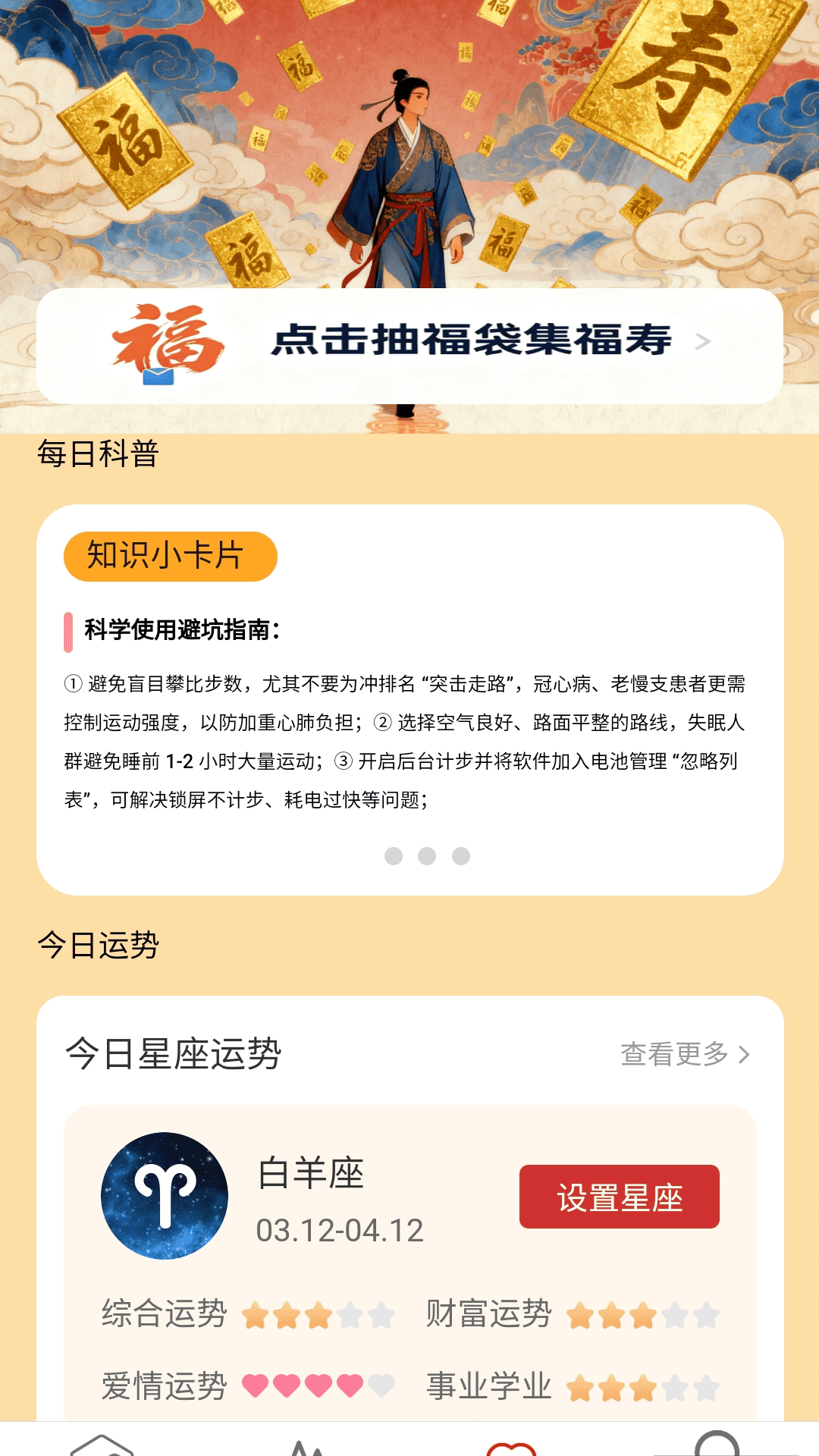The width and height of the screenshot is (819, 1456).
Task: Switch to the 今日运势 section
Action: tap(99, 943)
